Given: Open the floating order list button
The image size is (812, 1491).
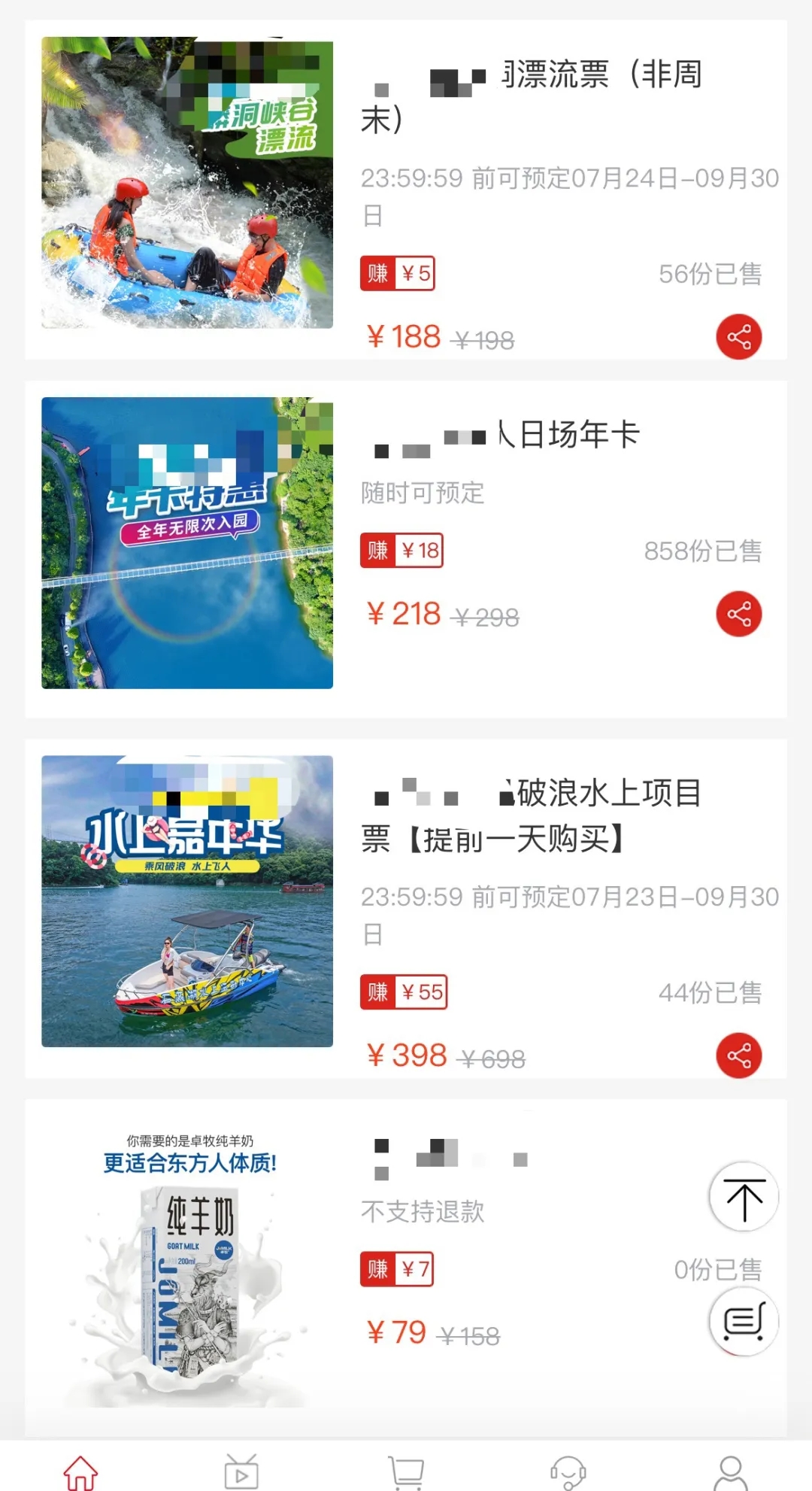Looking at the screenshot, I should 744,1322.
